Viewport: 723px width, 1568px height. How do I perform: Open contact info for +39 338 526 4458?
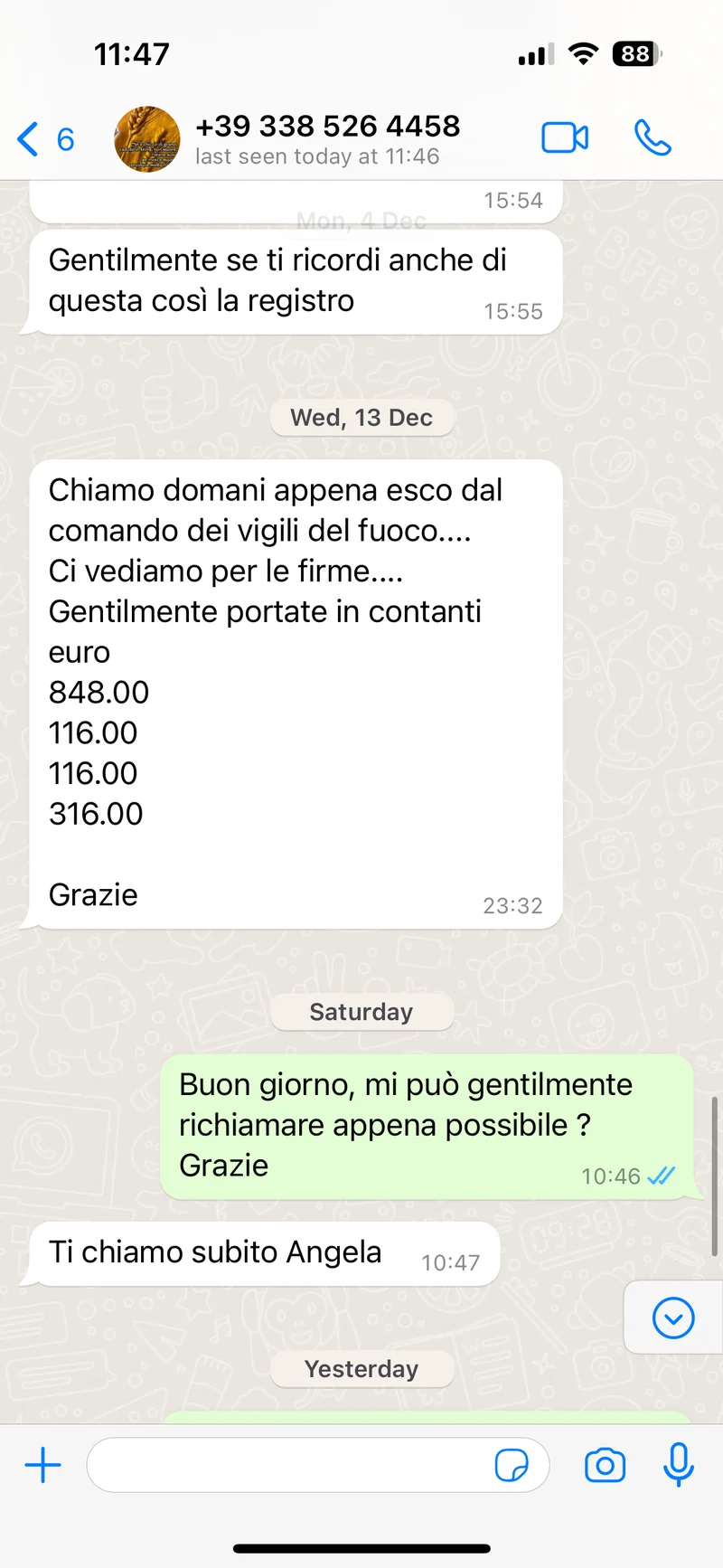pyautogui.click(x=327, y=138)
